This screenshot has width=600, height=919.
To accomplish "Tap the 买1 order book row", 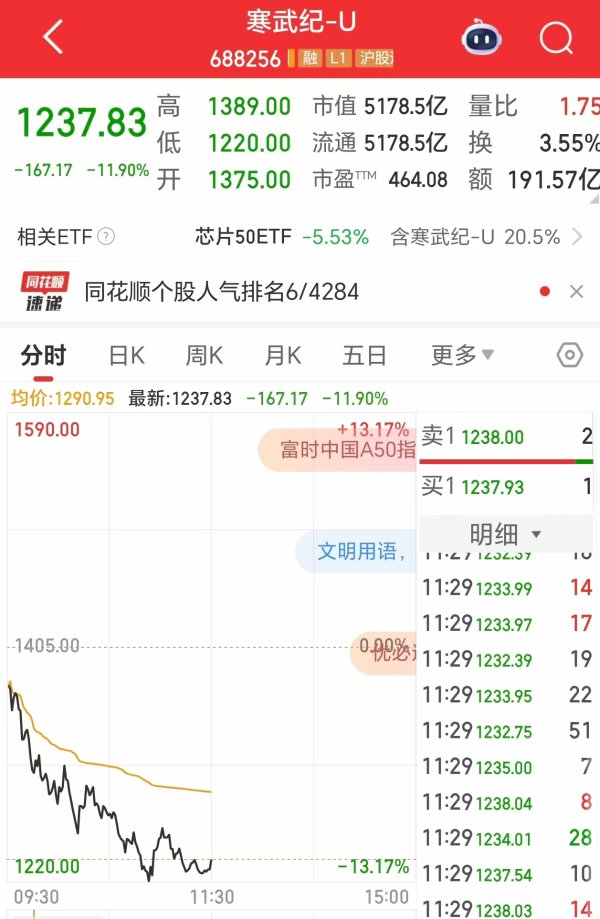I will coord(506,487).
